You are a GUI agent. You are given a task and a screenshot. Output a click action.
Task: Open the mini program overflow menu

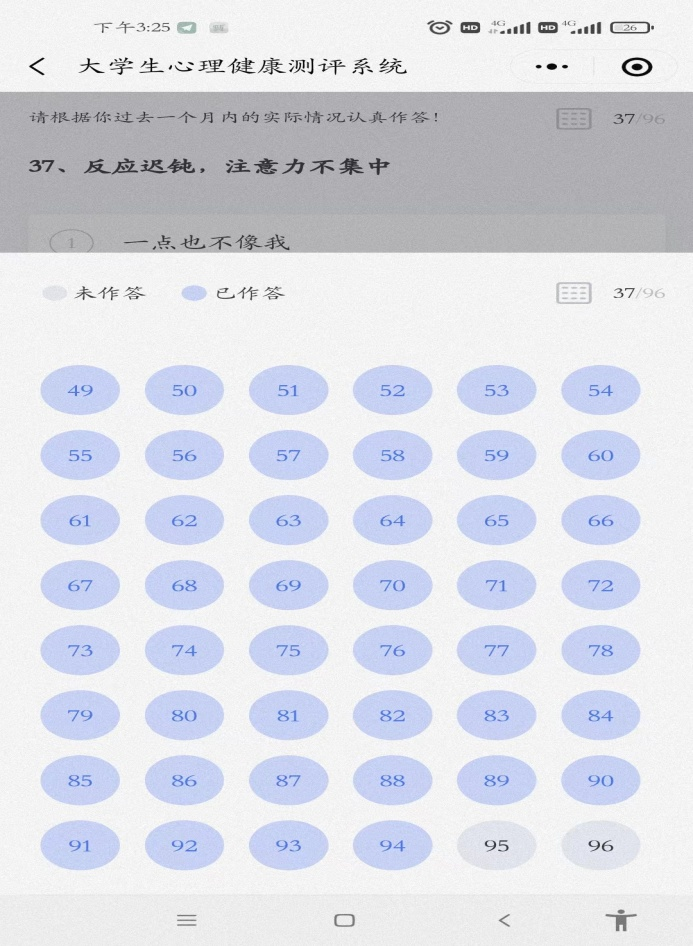click(551, 67)
